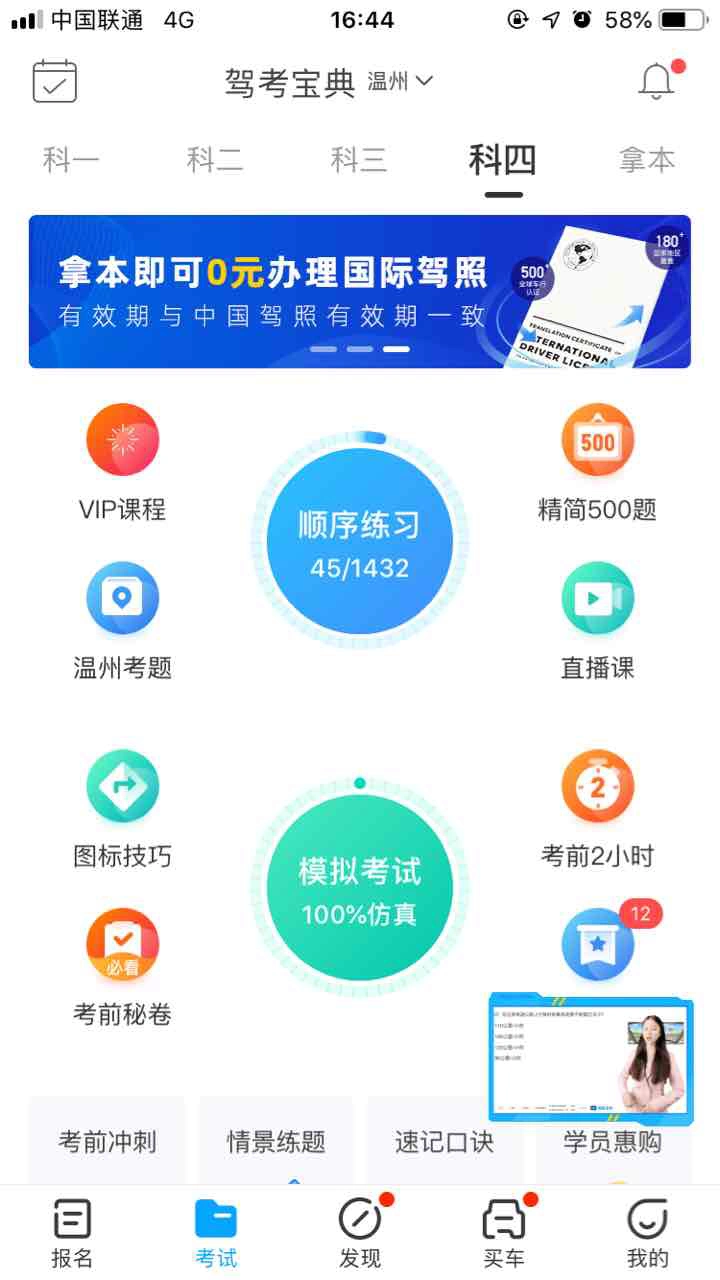Open the floating live video window
This screenshot has width=720, height=1280.
pyautogui.click(x=590, y=1060)
